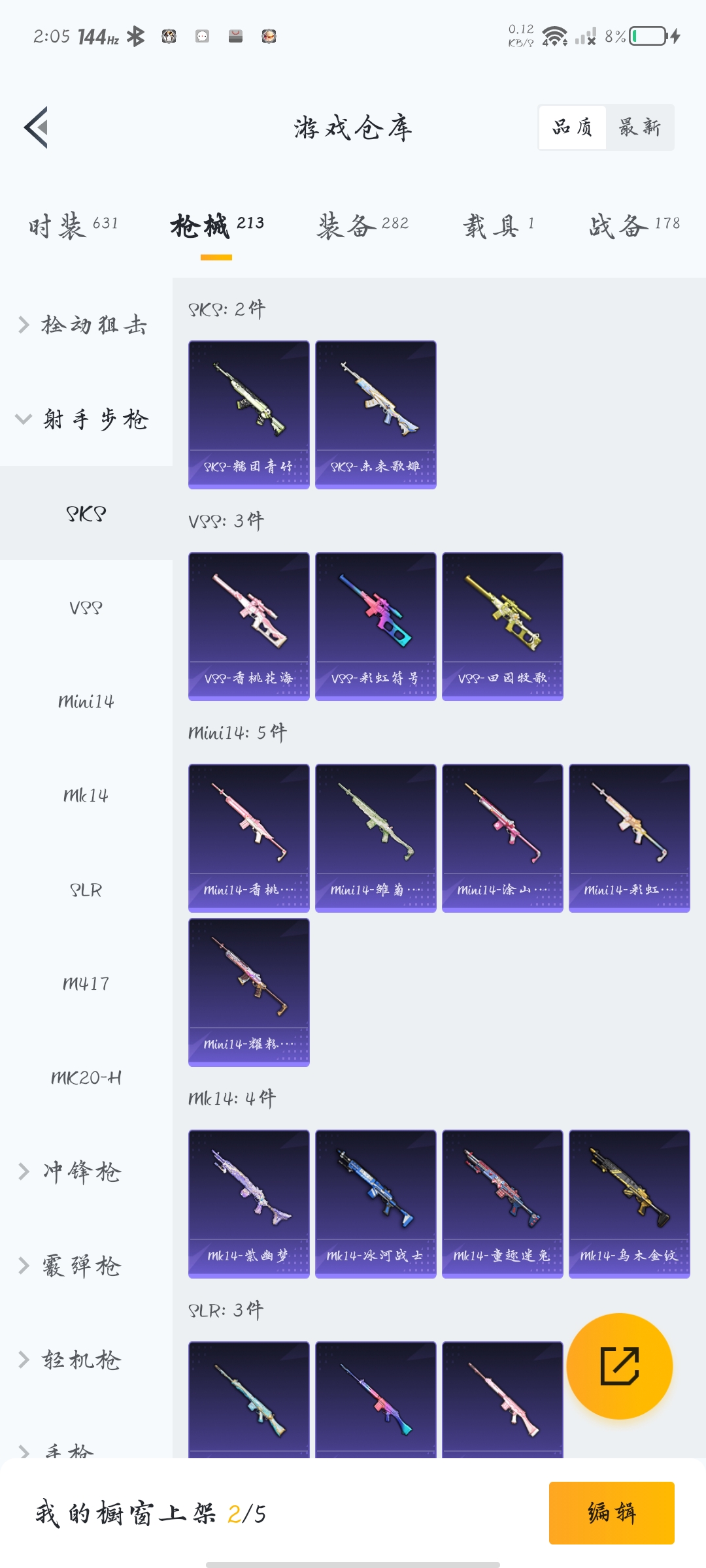Screen dimensions: 706x1568
Task: Select Mini14 in the side list
Action: pos(86,702)
